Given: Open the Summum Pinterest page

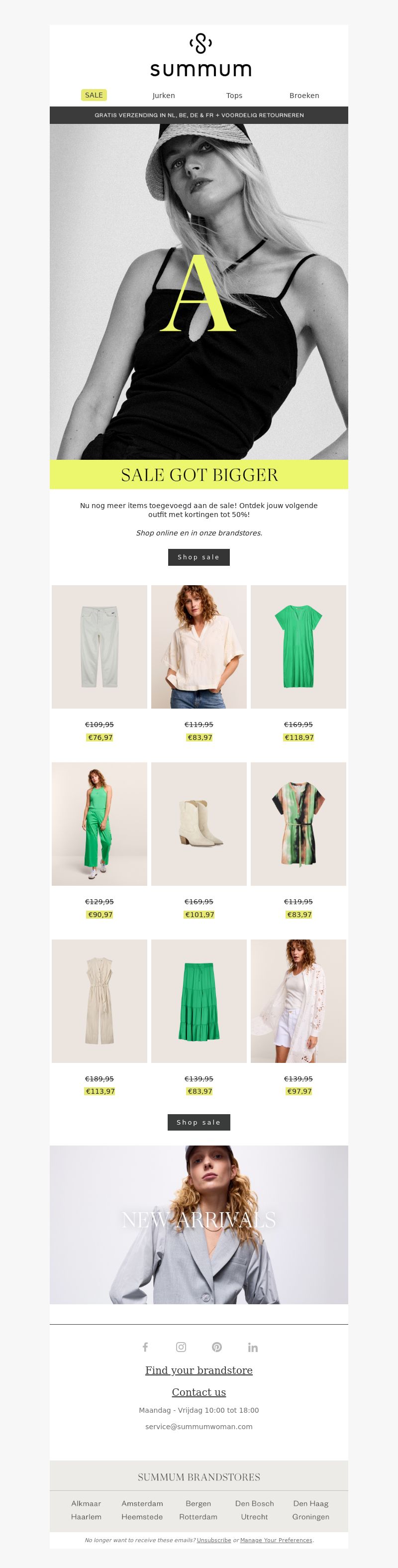Looking at the screenshot, I should click(x=216, y=1347).
